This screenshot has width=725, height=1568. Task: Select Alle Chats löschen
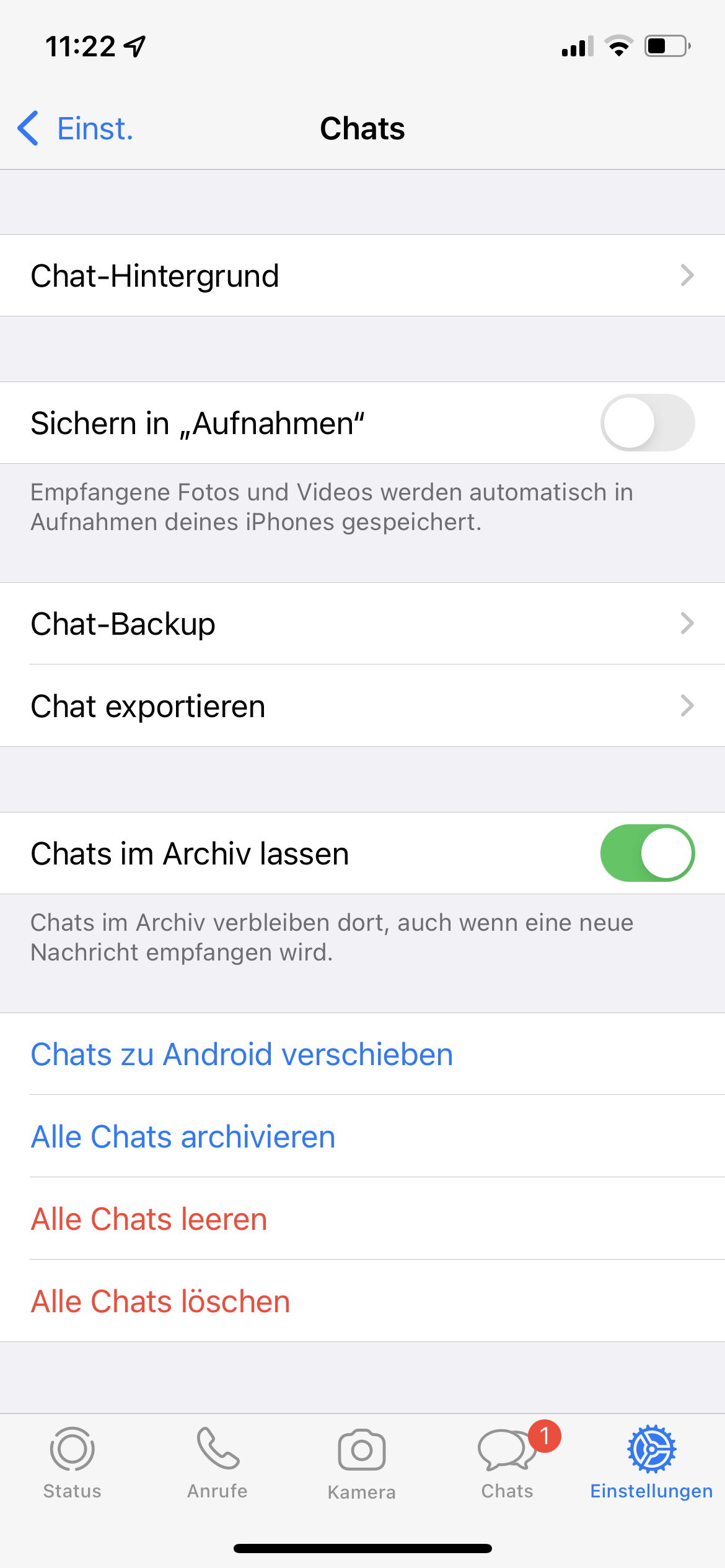coord(160,1301)
